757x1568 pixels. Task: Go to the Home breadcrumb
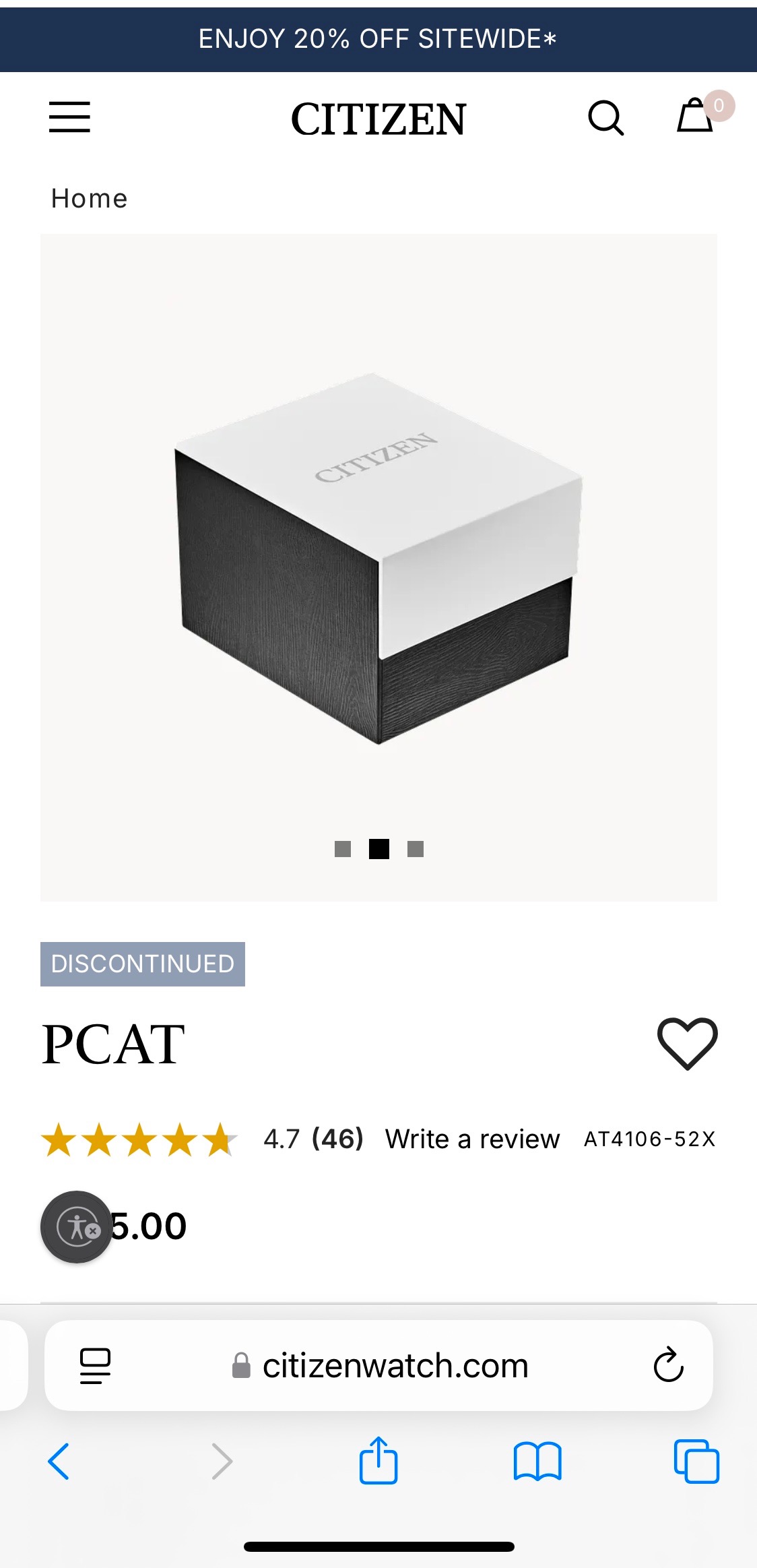click(x=90, y=199)
